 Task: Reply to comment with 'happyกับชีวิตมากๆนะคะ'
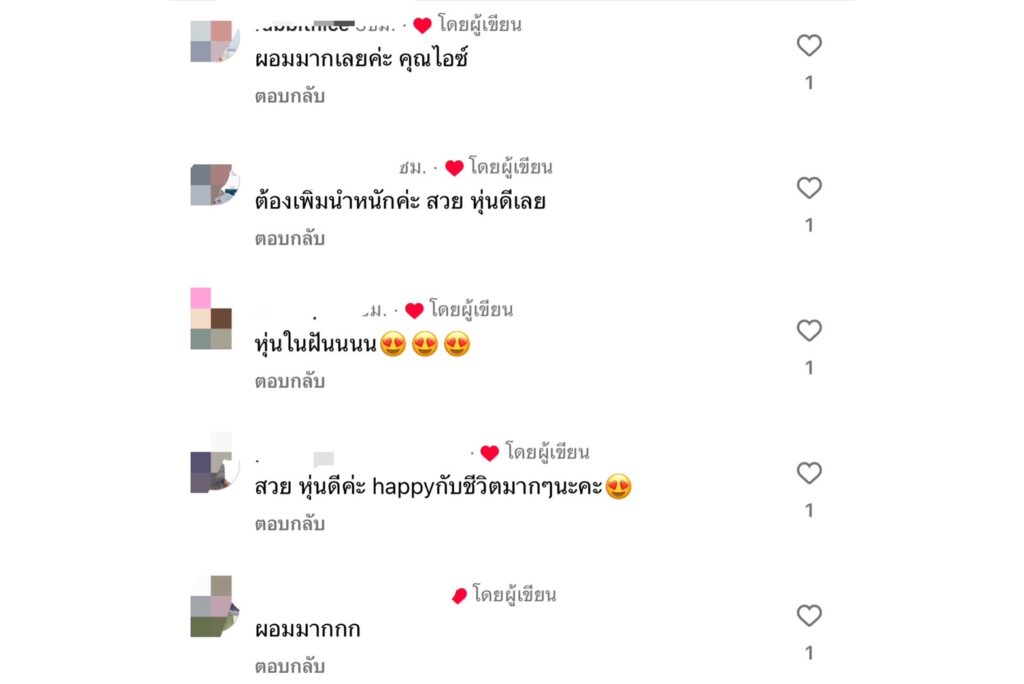289,524
